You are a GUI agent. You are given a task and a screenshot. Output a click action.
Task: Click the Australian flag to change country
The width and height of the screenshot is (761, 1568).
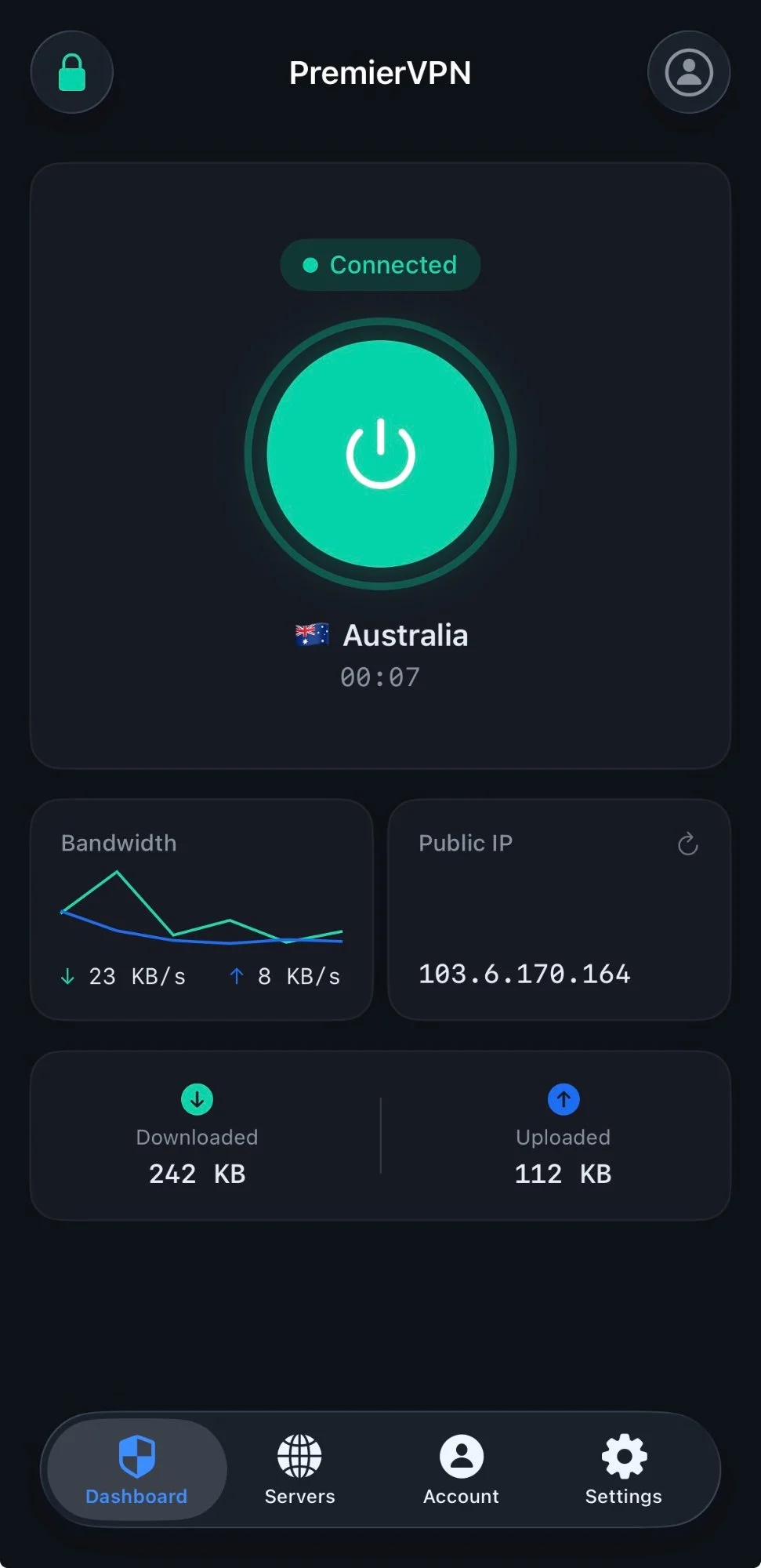[313, 635]
